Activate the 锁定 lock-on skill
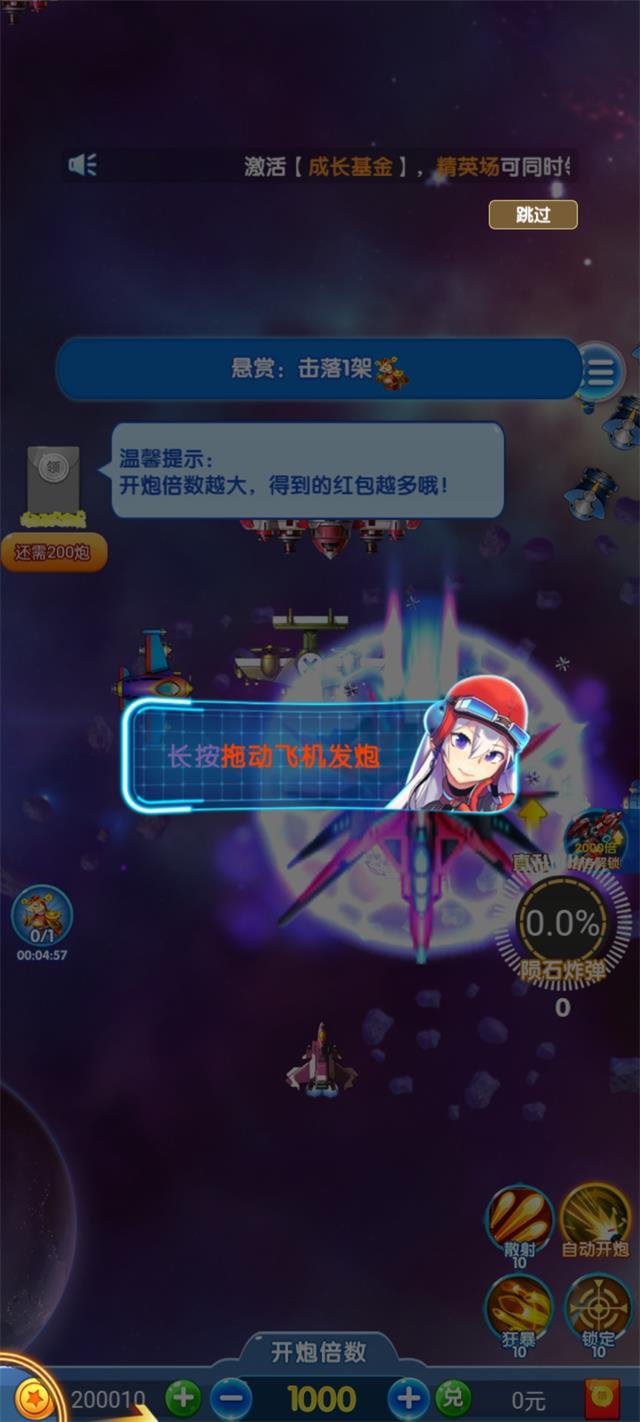The height and width of the screenshot is (1422, 640). click(597, 1308)
